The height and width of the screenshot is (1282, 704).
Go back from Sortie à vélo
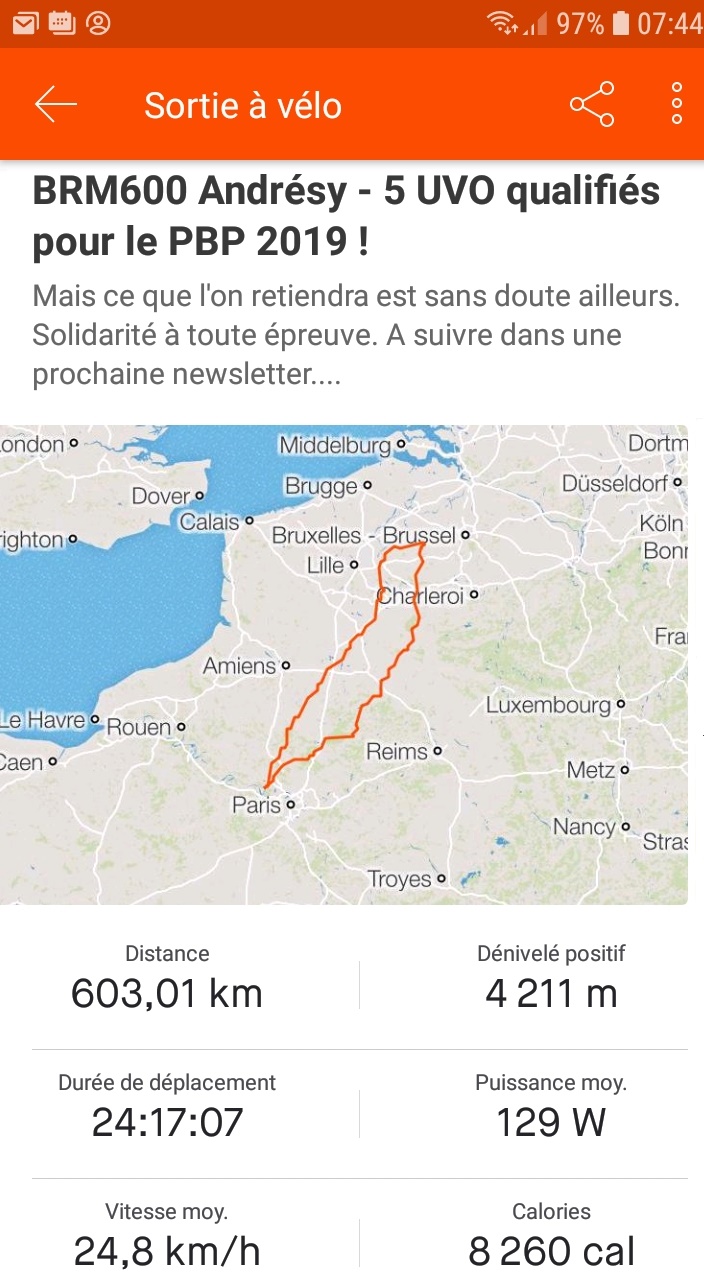(x=55, y=105)
